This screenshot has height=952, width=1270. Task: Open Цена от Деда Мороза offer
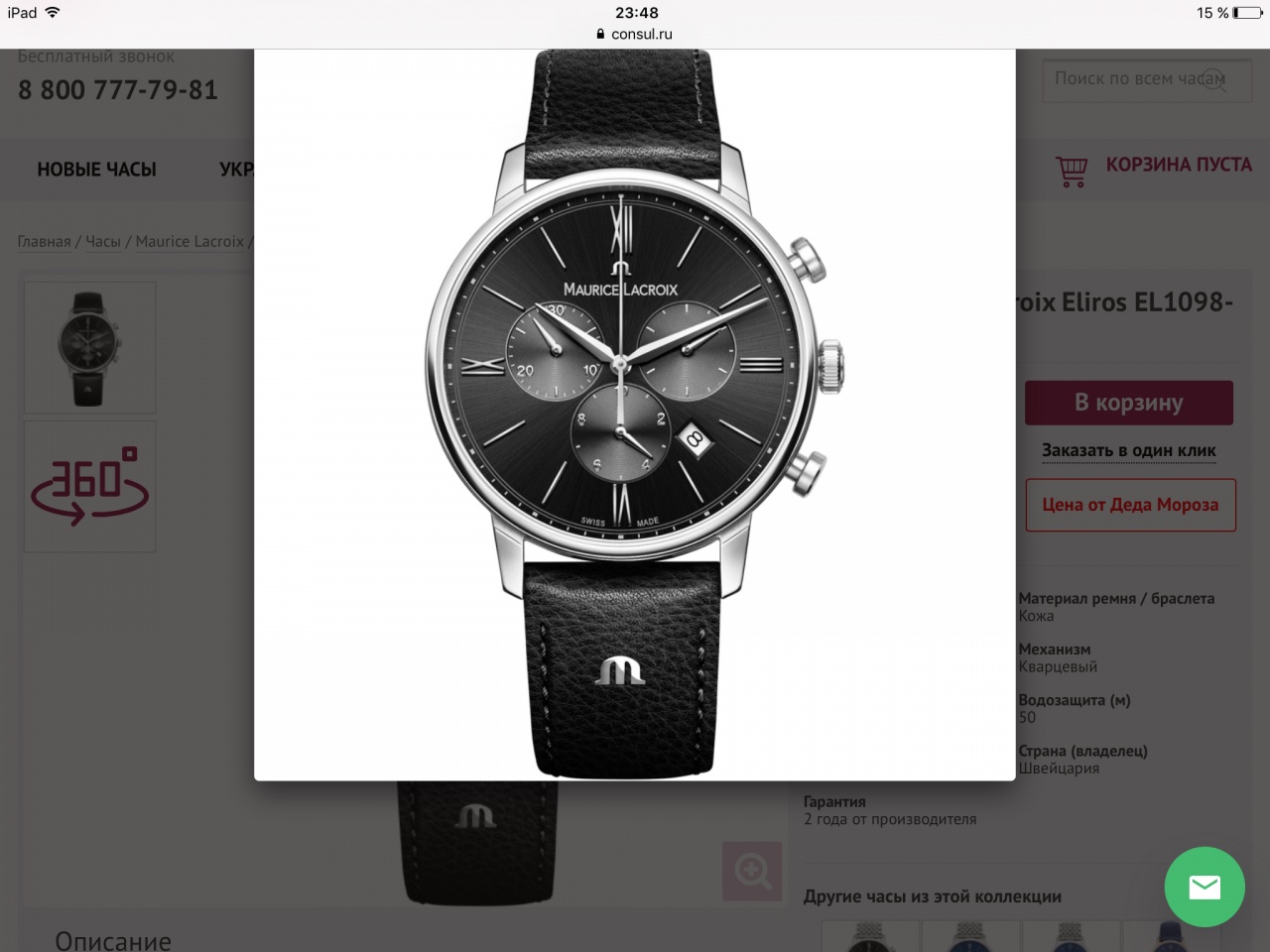[1130, 505]
